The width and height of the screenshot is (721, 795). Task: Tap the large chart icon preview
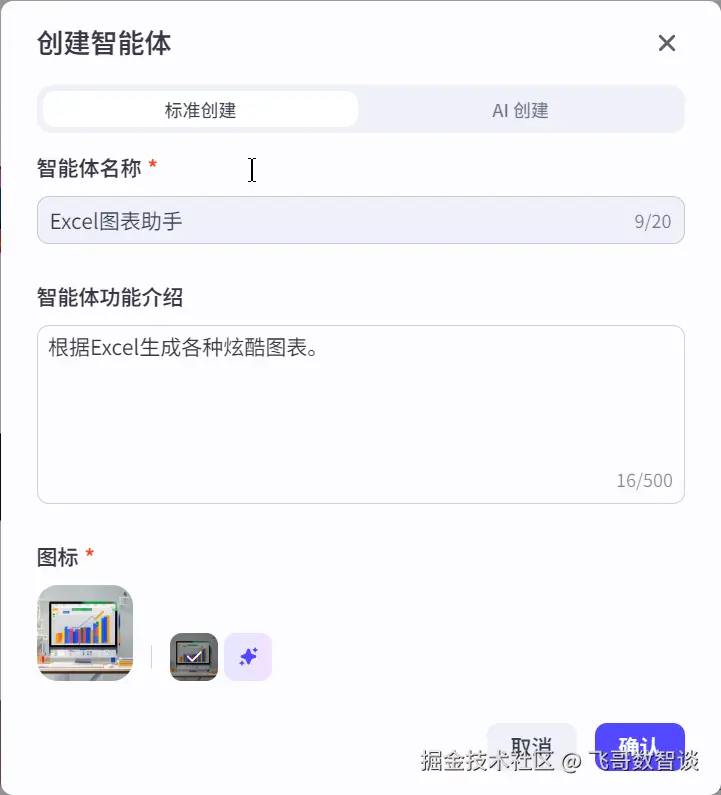(x=85, y=632)
